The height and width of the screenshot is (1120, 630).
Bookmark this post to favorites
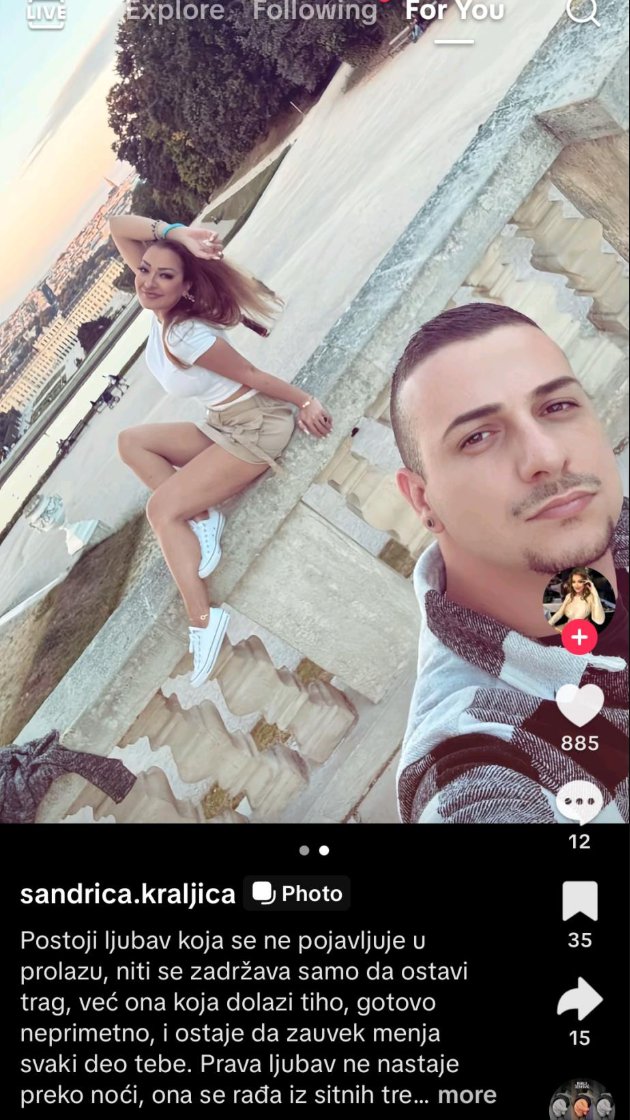580,901
